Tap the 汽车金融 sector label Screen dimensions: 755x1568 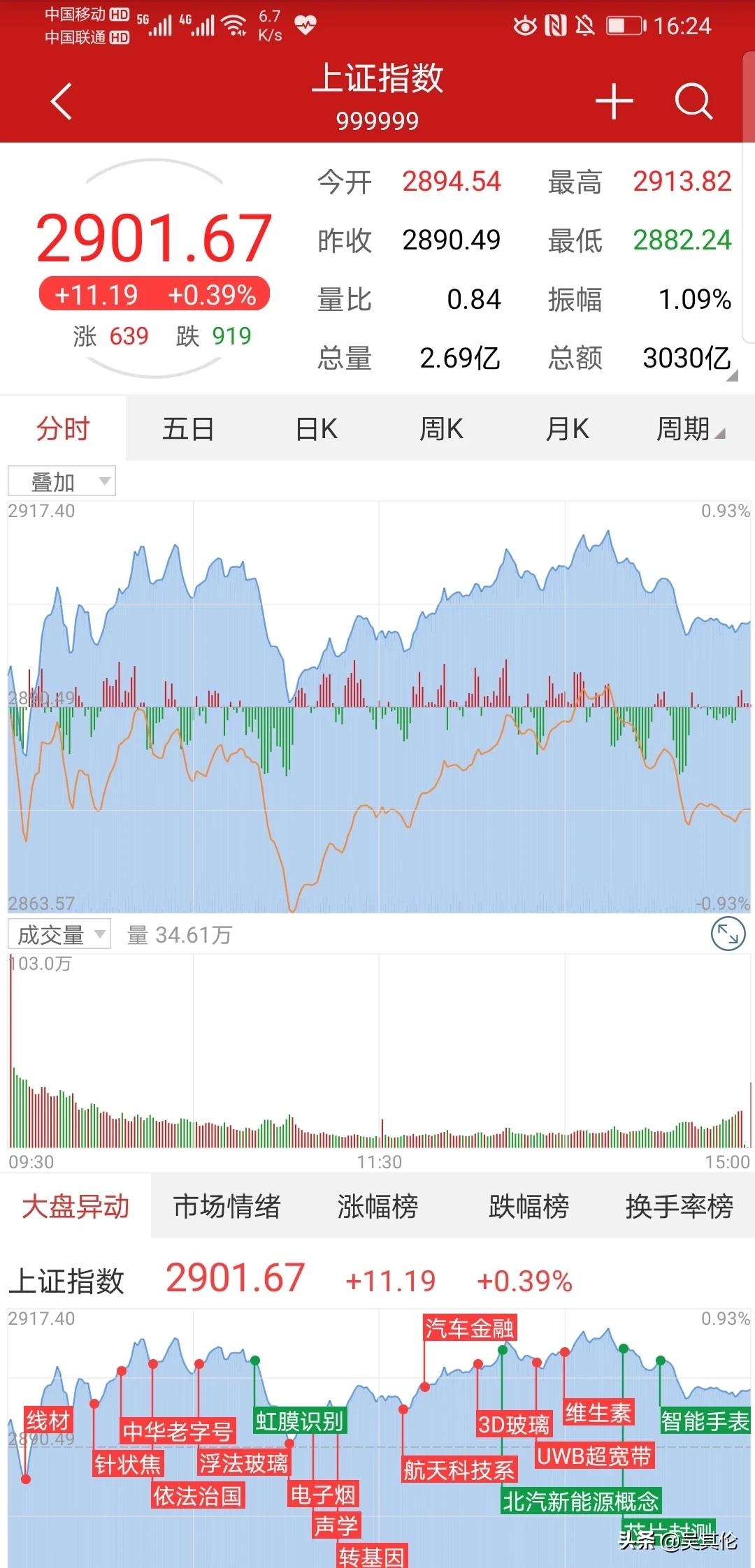(x=469, y=1328)
